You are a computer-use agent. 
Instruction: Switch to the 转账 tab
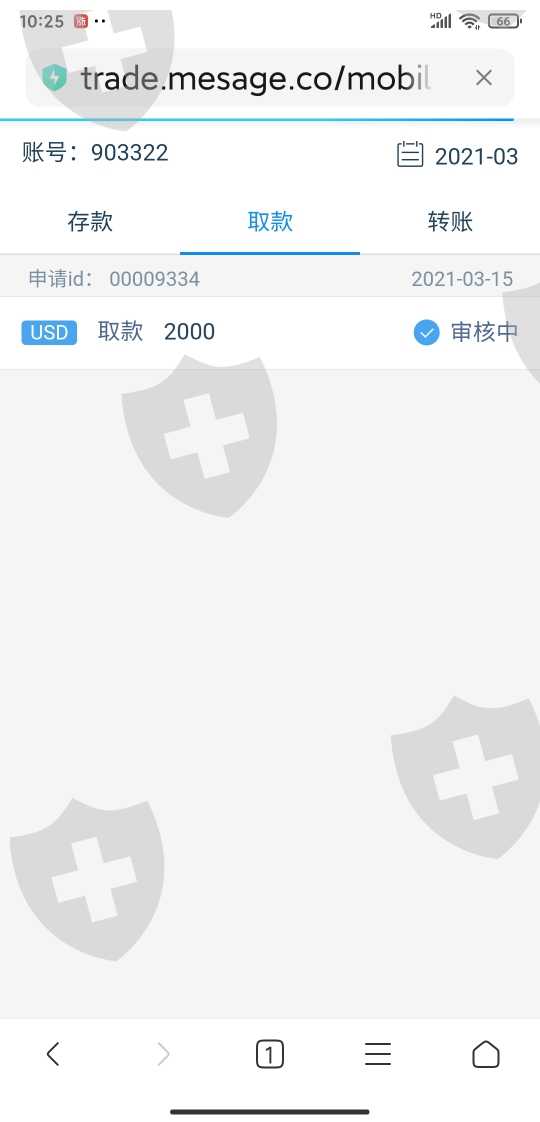coord(450,222)
